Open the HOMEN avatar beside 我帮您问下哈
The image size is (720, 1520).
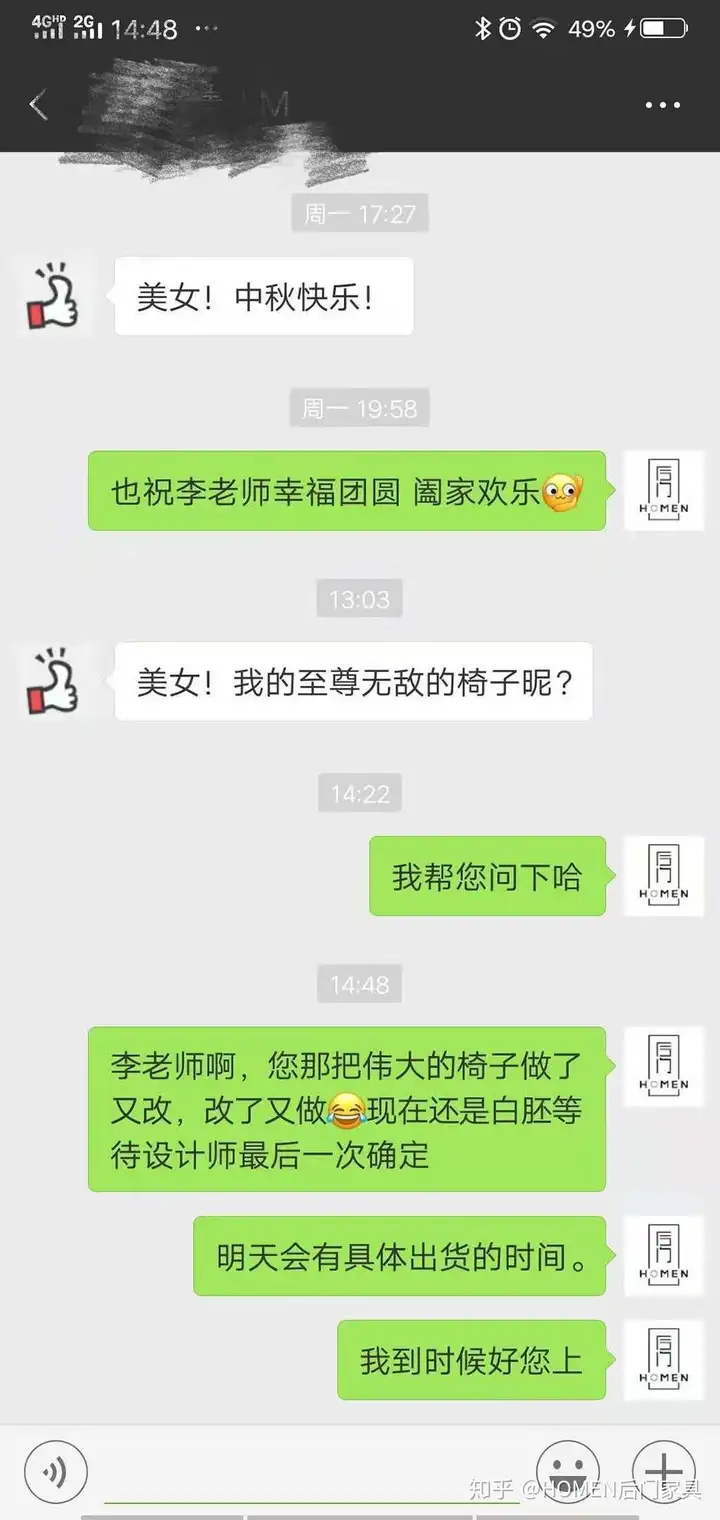point(663,876)
